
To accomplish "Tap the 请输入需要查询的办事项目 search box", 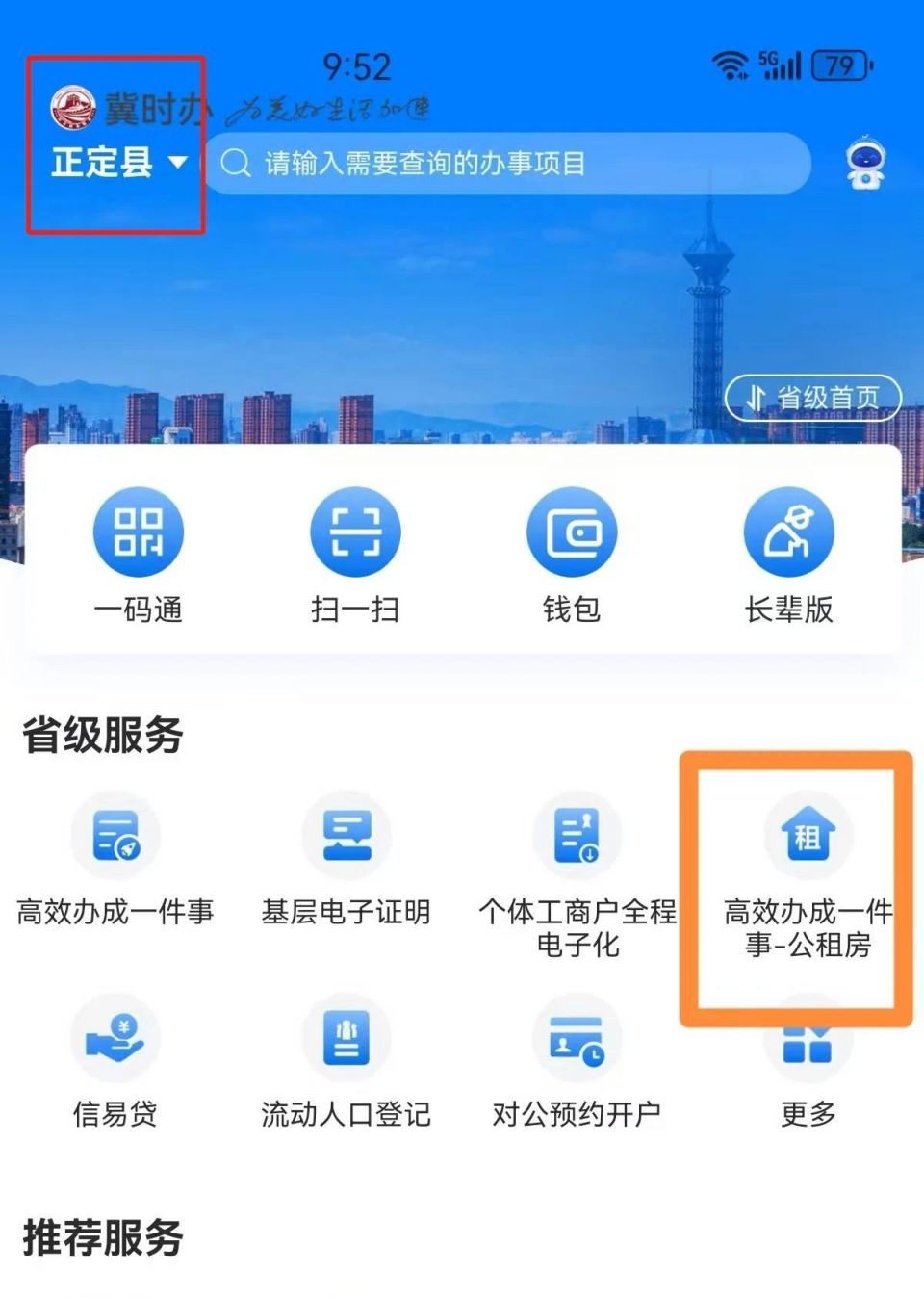I will click(508, 164).
